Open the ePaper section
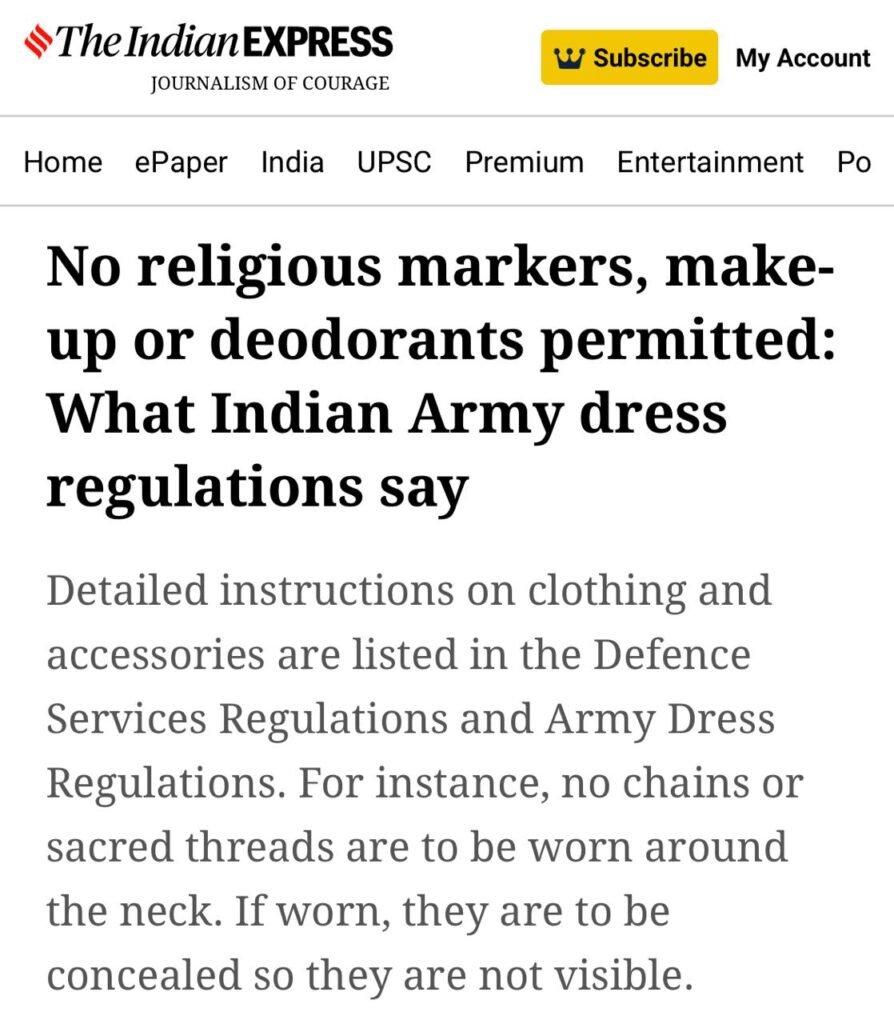 pyautogui.click(x=181, y=162)
